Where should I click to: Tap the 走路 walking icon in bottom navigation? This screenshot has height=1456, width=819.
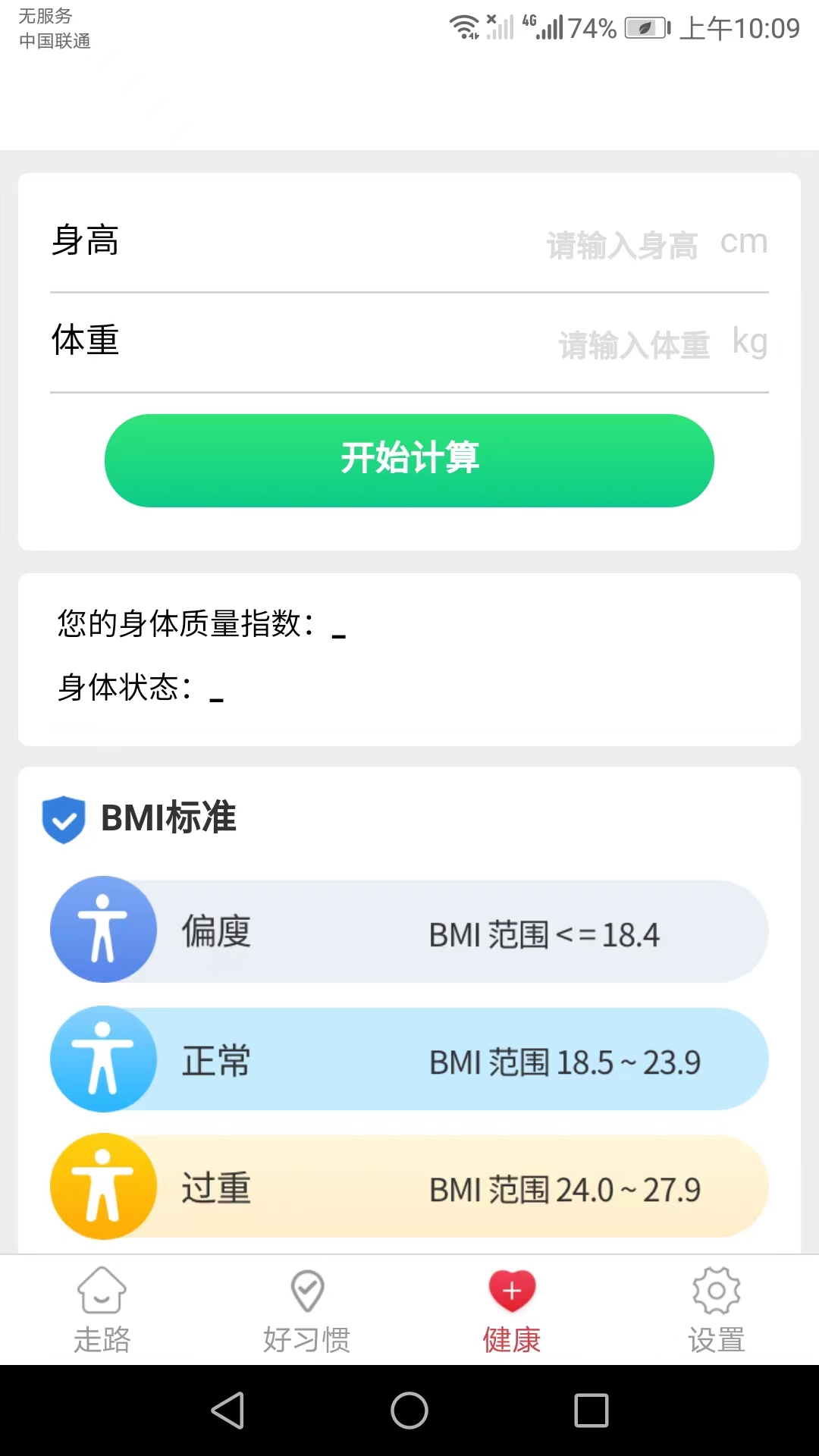point(102,1290)
